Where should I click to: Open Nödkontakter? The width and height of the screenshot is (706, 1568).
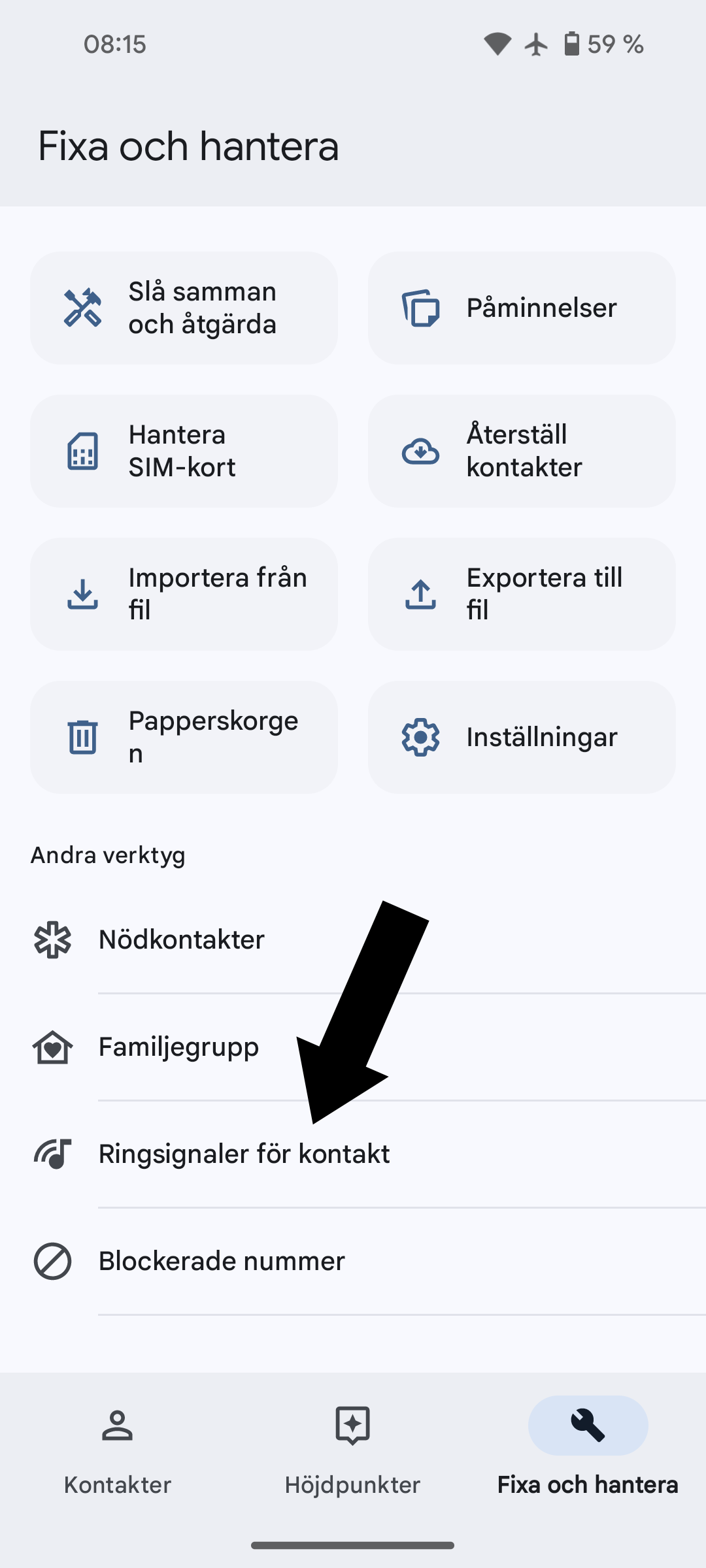pyautogui.click(x=182, y=940)
